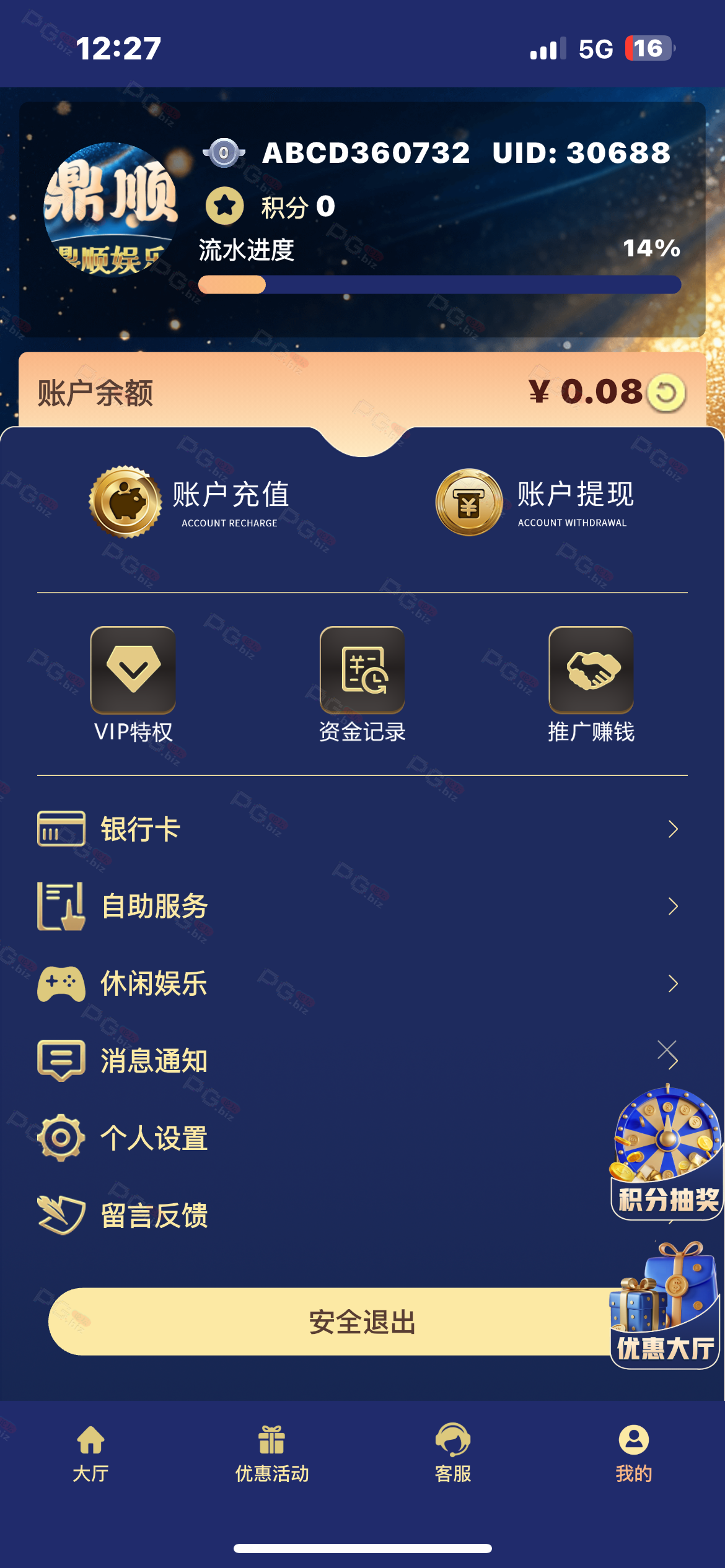Open the 优惠大厅 floating gift shortcut

pos(666,1307)
